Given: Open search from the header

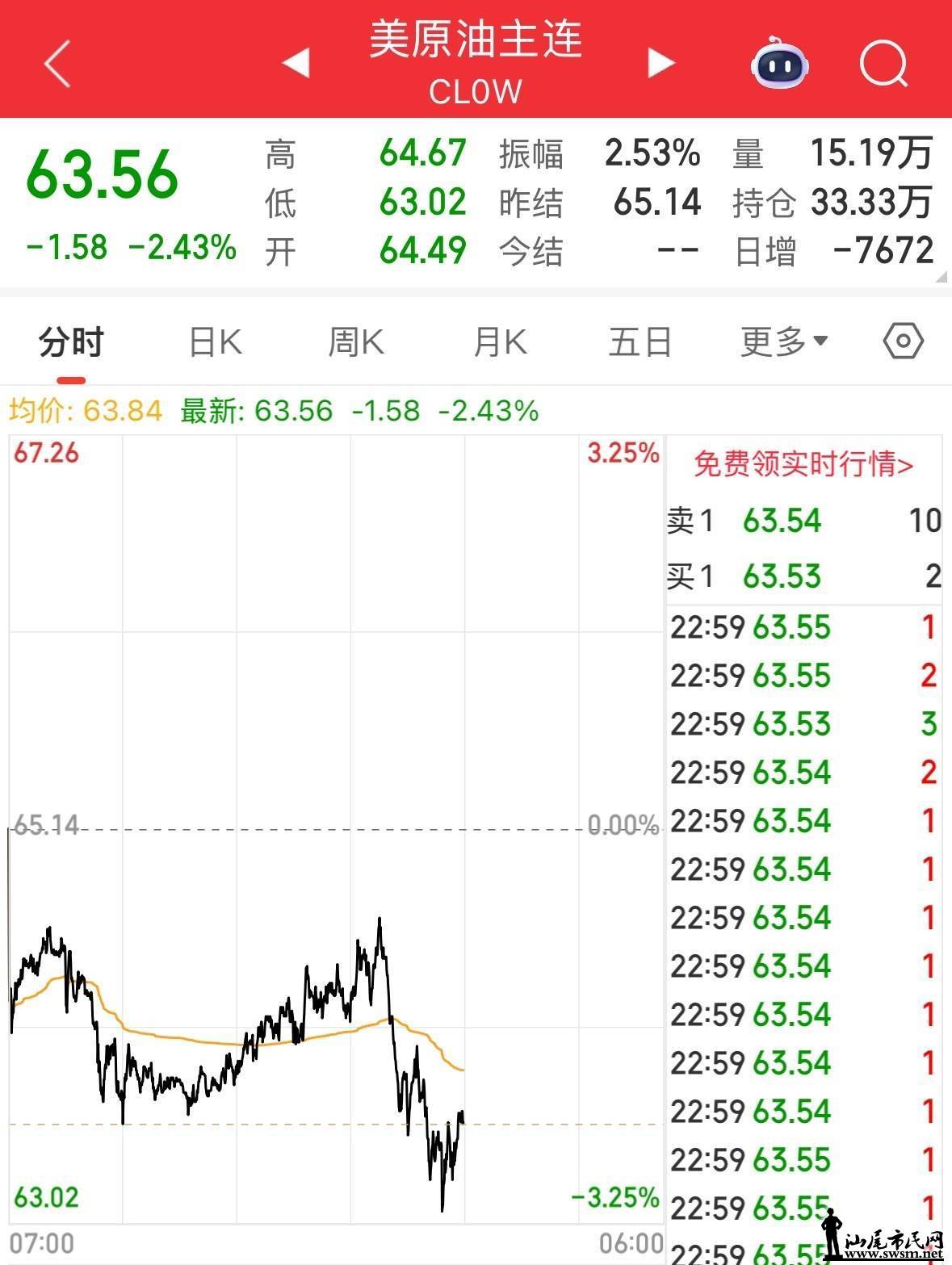Looking at the screenshot, I should 883,63.
